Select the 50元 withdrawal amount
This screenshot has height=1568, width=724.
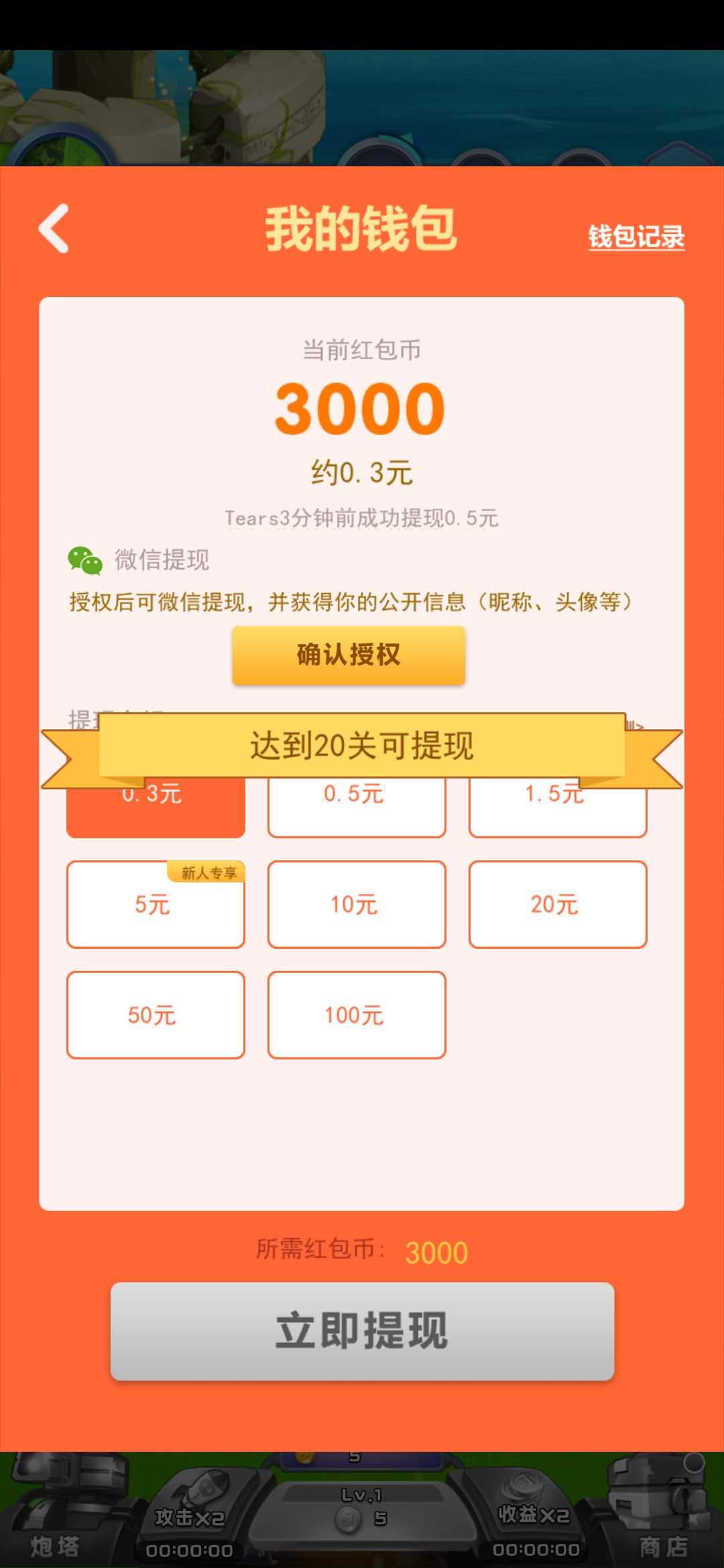(x=156, y=1015)
